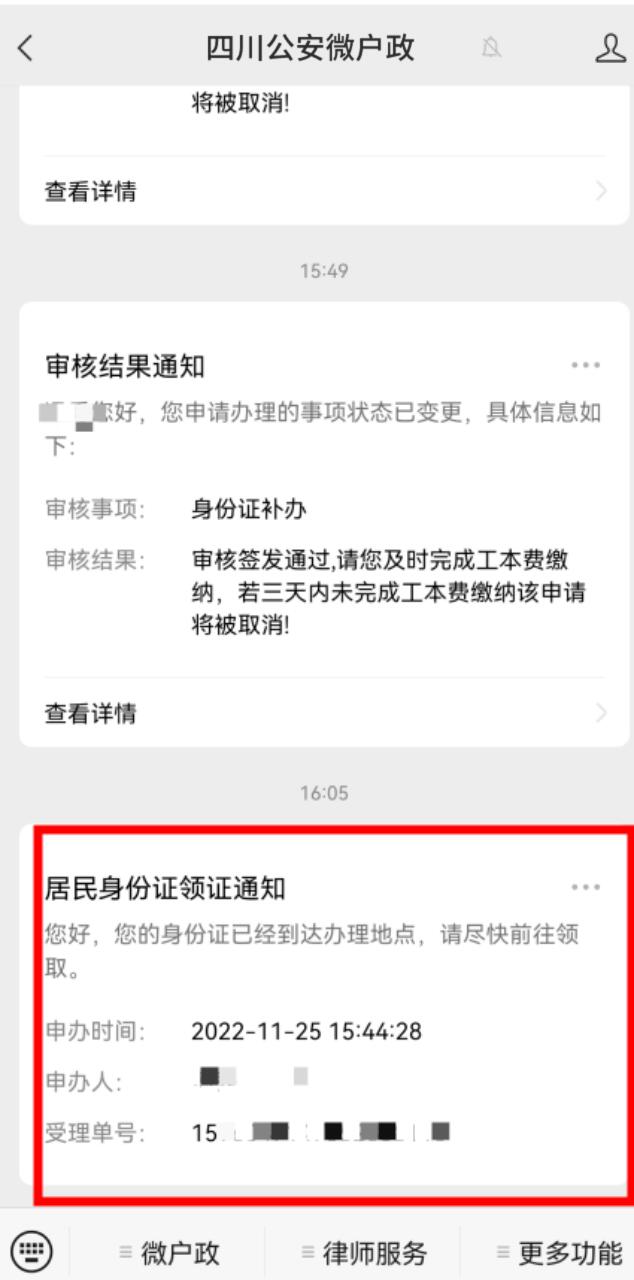Expand the 更多功能 menu
This screenshot has height=1280, width=634.
tap(558, 1252)
